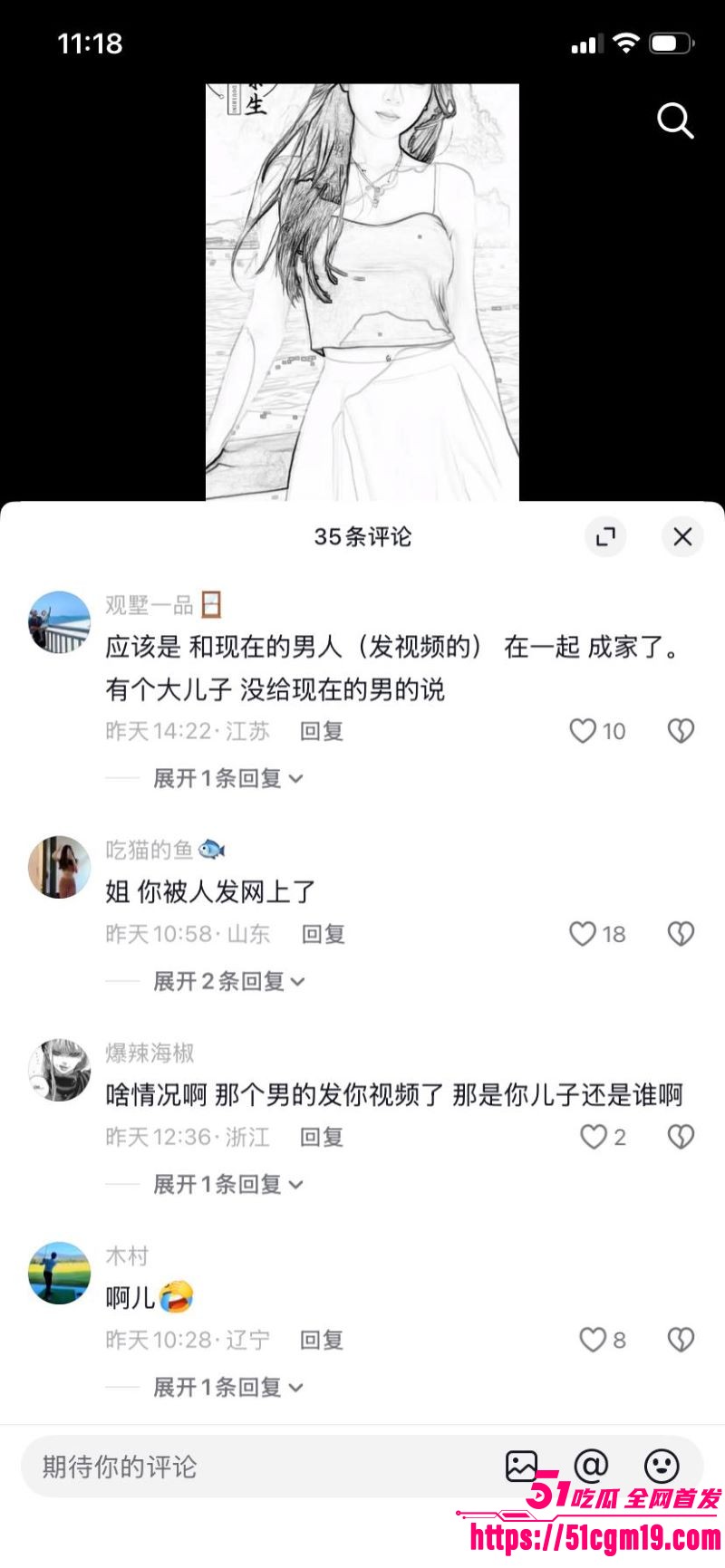Tap the expand-to-fullscreen icon beside the close button
The height and width of the screenshot is (1568, 725).
pyautogui.click(x=606, y=536)
